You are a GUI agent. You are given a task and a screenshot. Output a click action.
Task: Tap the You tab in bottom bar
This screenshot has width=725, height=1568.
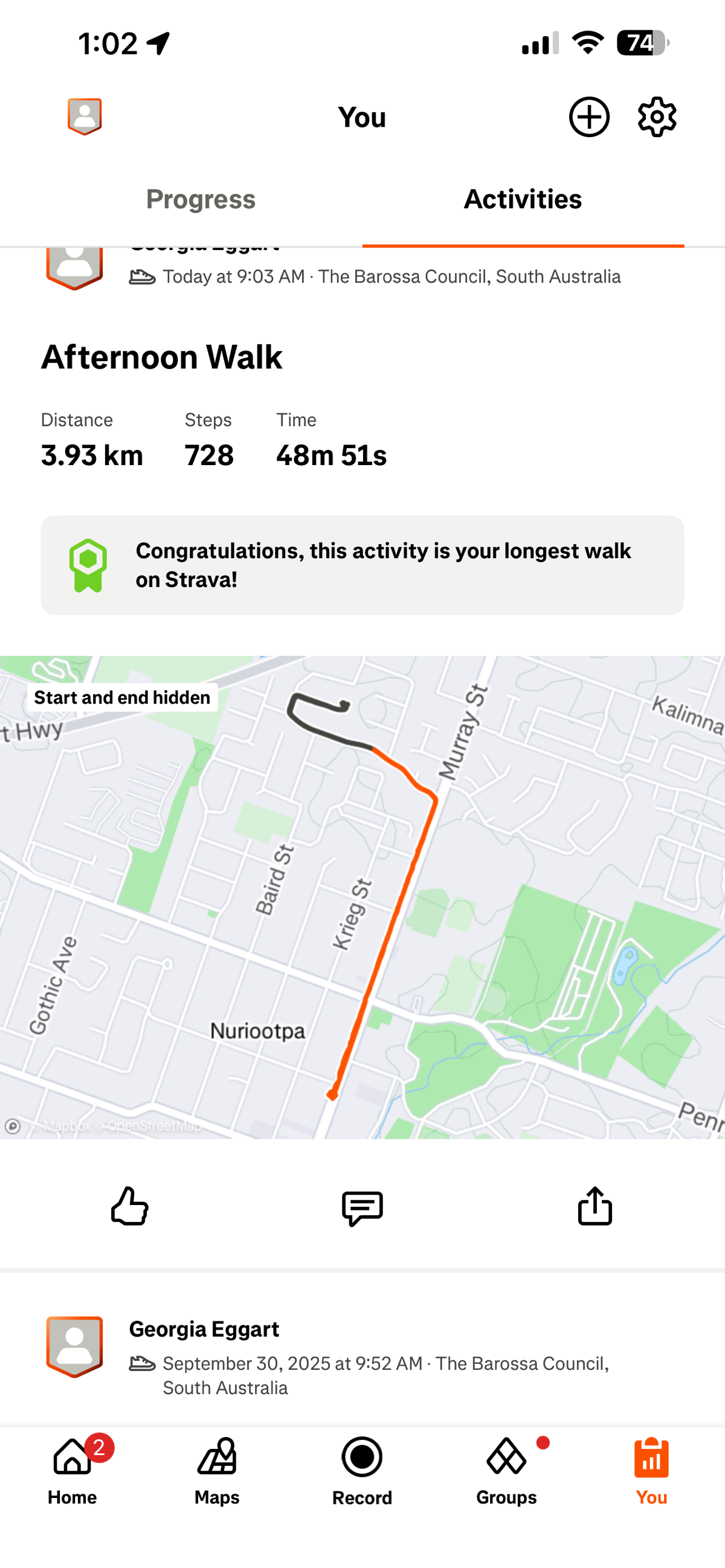coord(651,1470)
